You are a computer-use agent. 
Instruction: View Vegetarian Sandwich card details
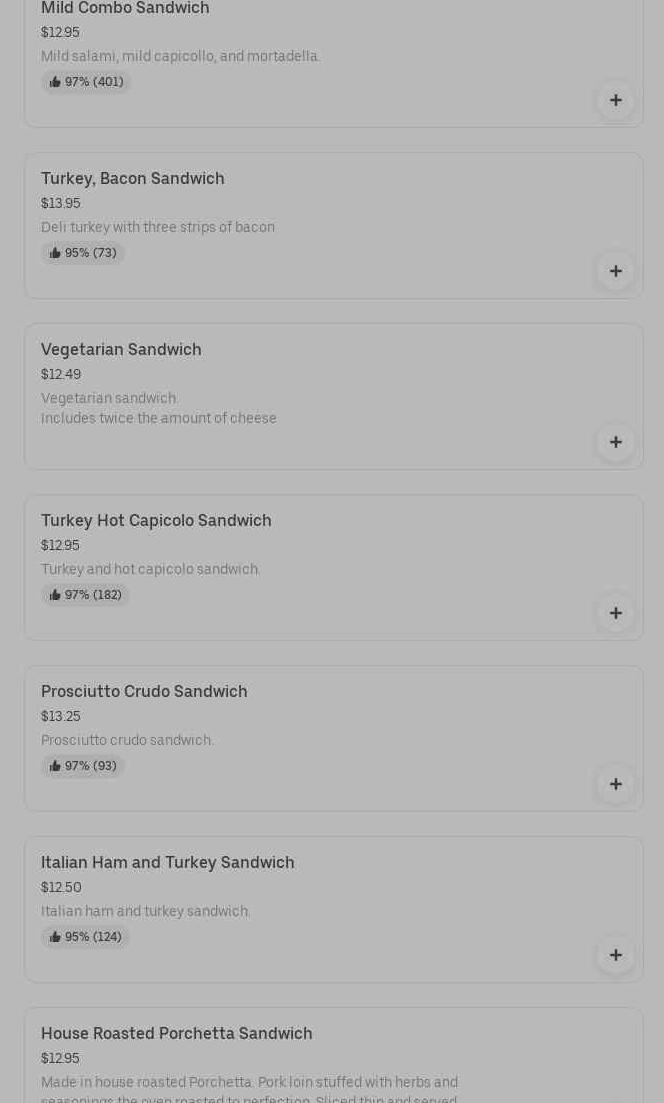tap(333, 397)
